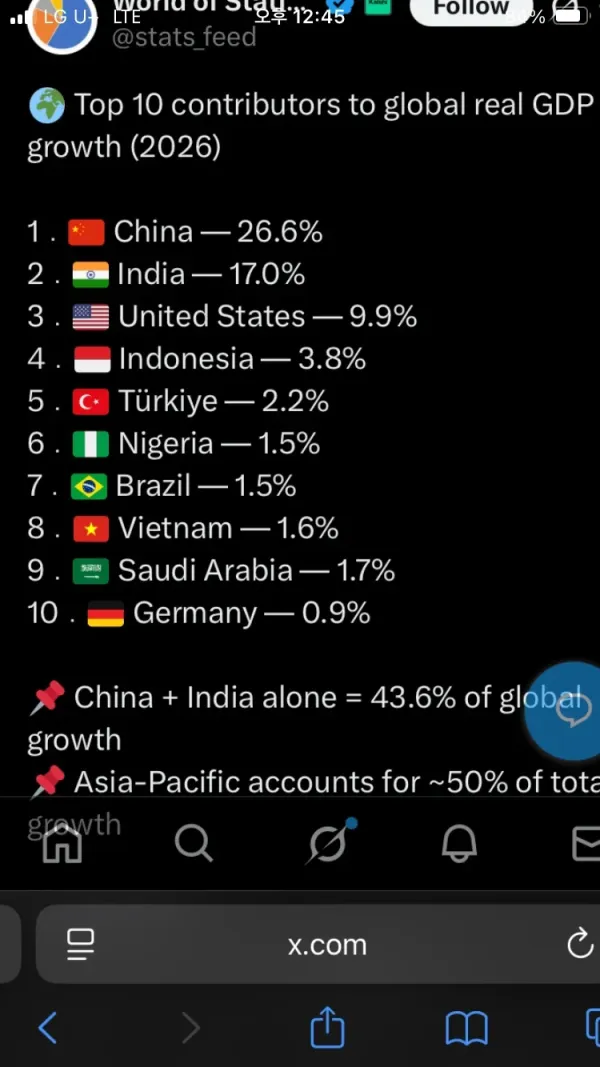Image resolution: width=600 pixels, height=1067 pixels.
Task: Go back to the previous page
Action: pos(47,1027)
